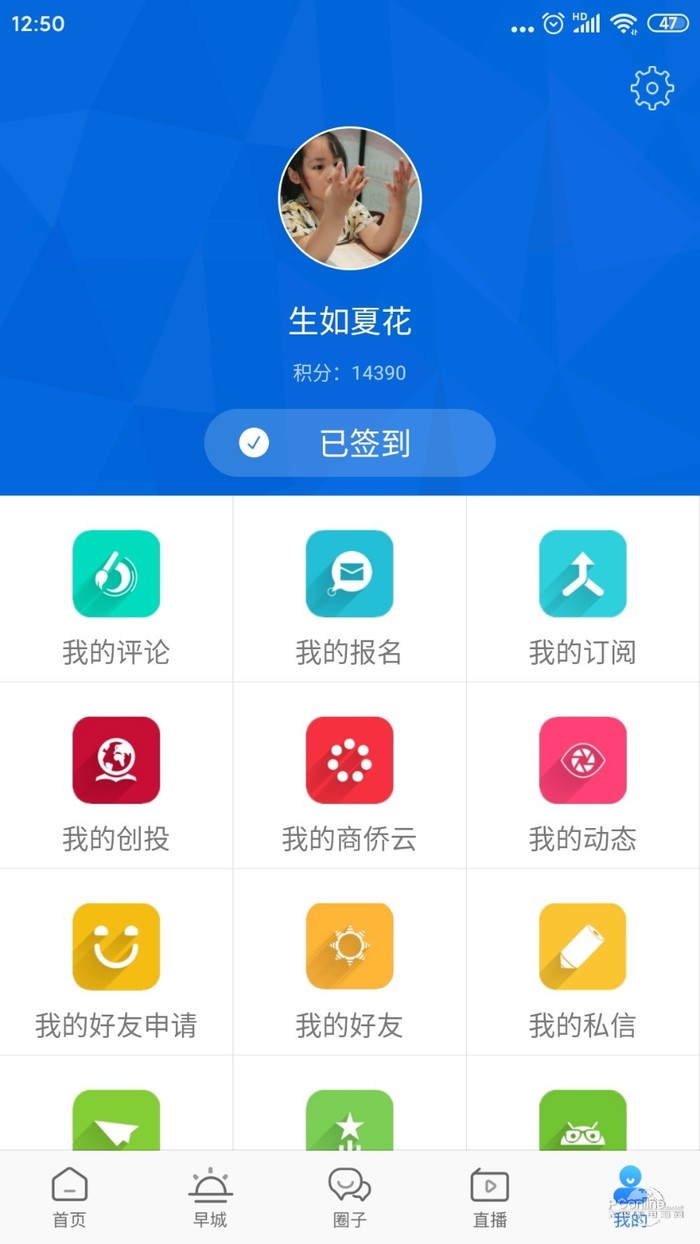Tap the profile avatar picture
Viewport: 700px width, 1244px height.
click(x=350, y=198)
